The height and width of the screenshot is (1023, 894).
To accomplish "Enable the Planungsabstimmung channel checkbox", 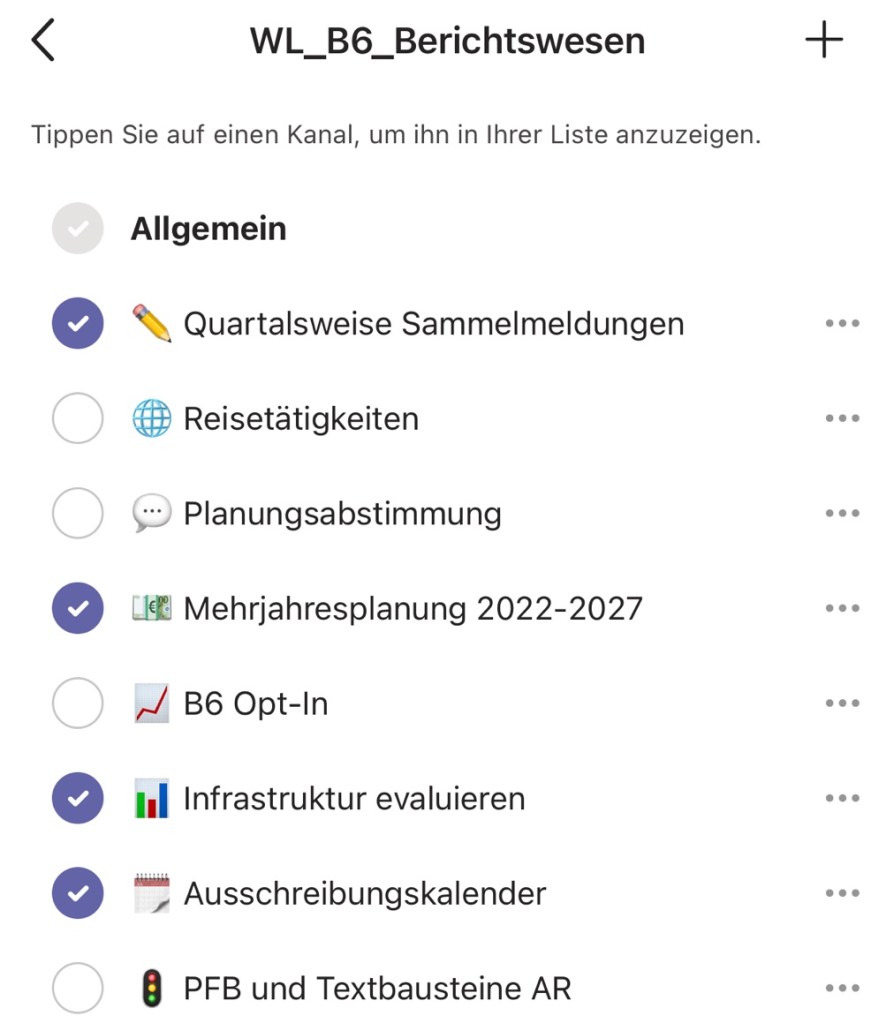I will (78, 514).
